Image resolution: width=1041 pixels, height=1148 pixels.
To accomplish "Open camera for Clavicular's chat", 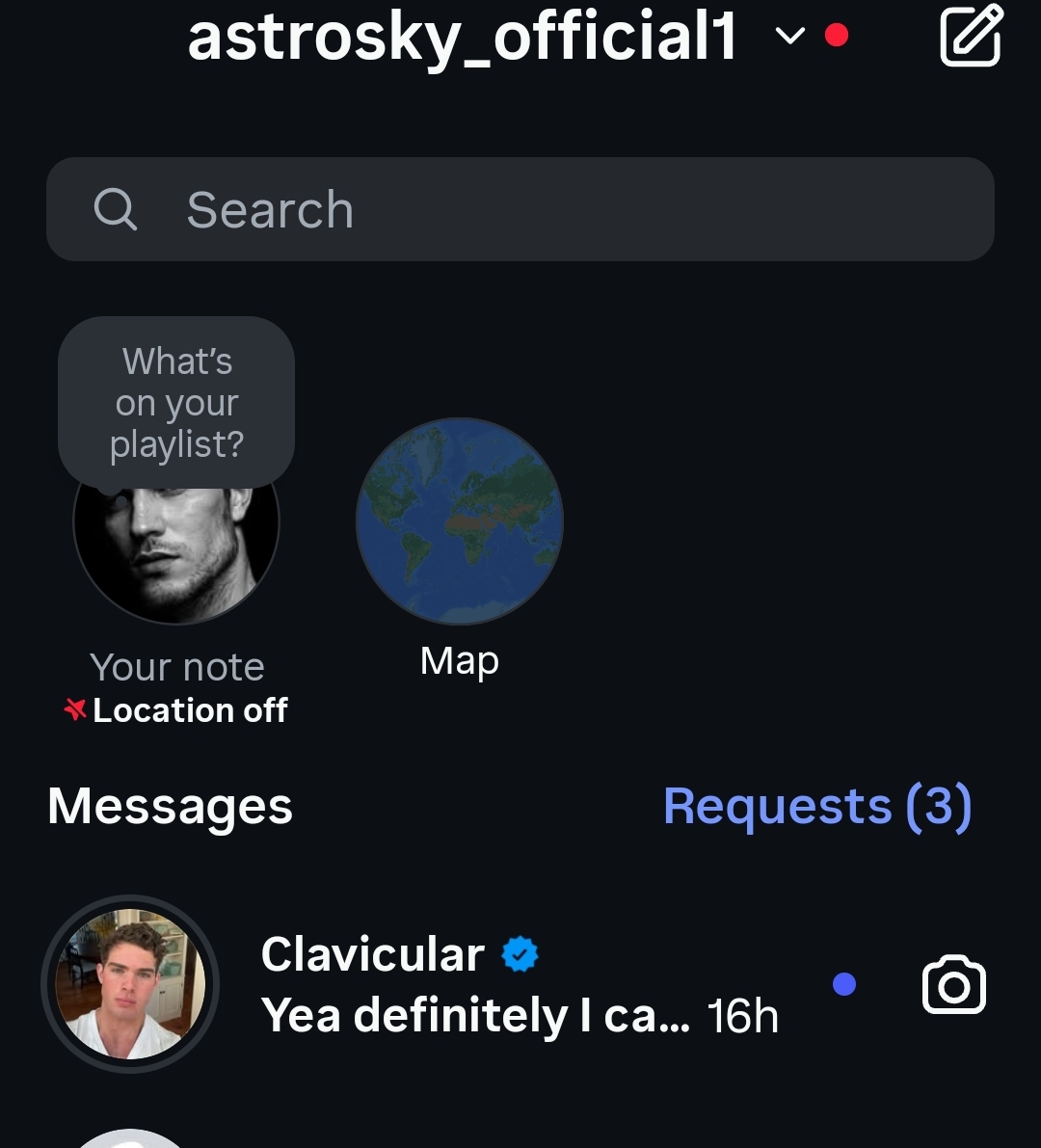I will (953, 985).
